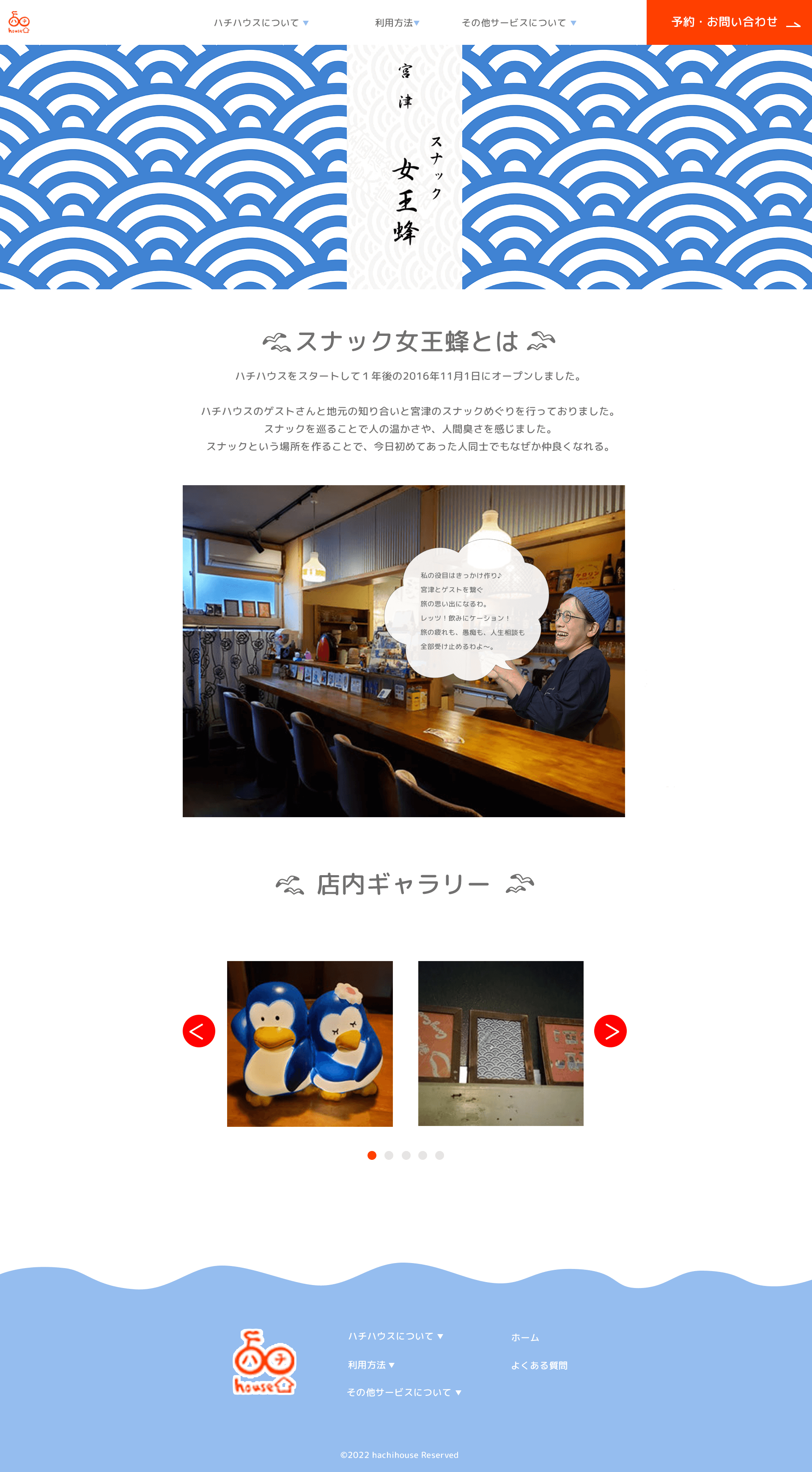Expand the footer ハチハウスについて menu
Screen dimensions: 812x1472
(x=395, y=1336)
